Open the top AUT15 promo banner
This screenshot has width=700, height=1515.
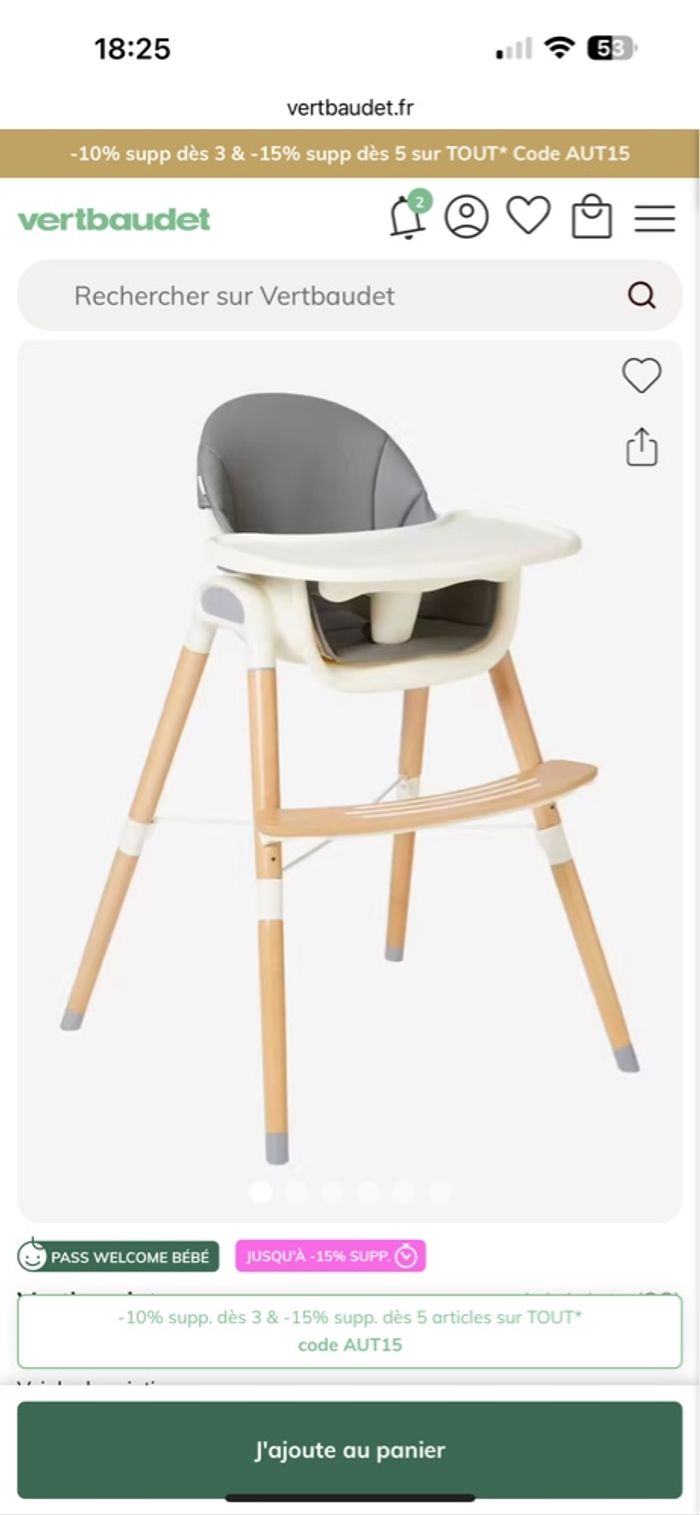coord(350,154)
